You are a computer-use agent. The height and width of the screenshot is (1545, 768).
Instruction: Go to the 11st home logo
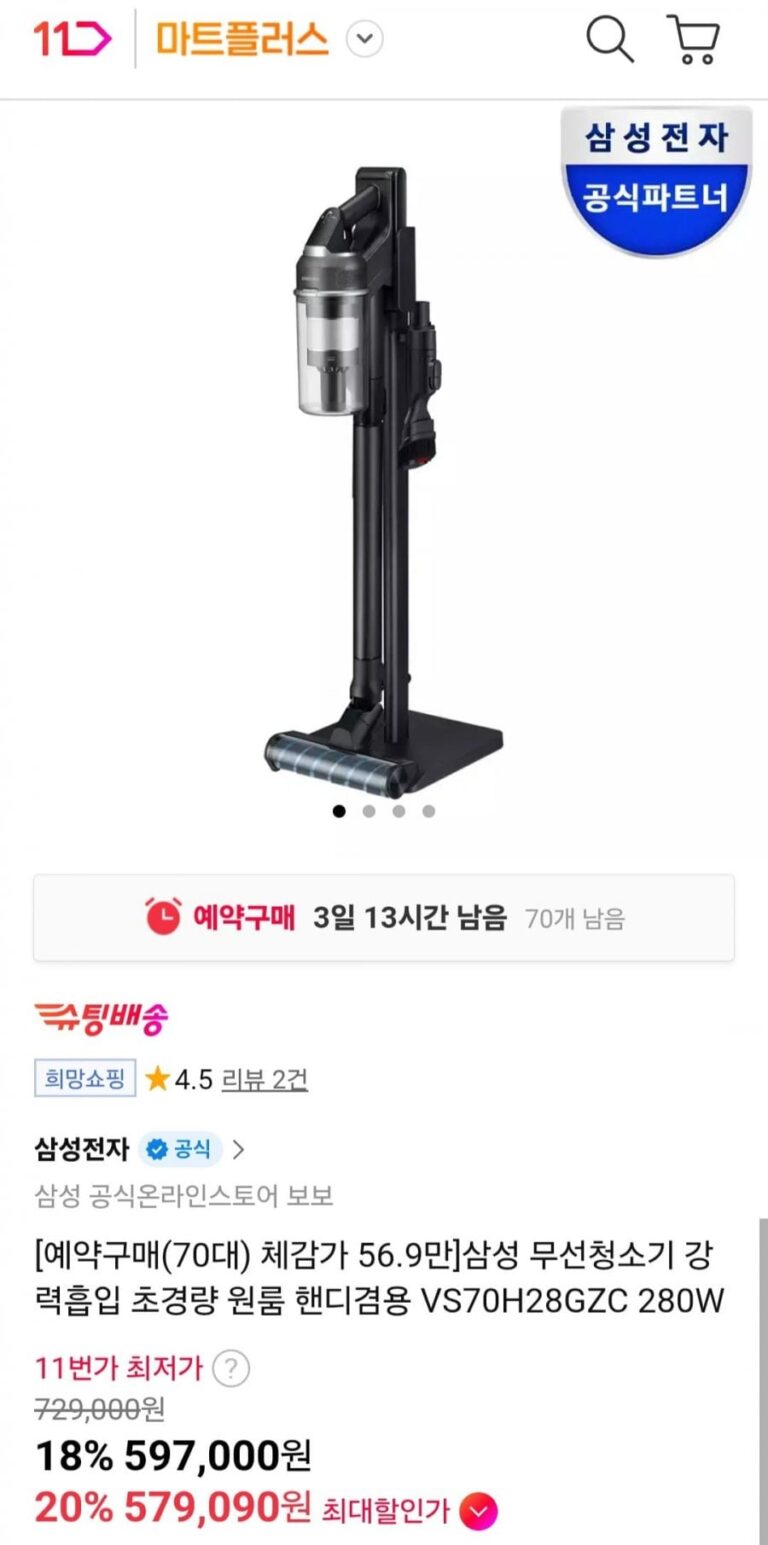[x=72, y=40]
